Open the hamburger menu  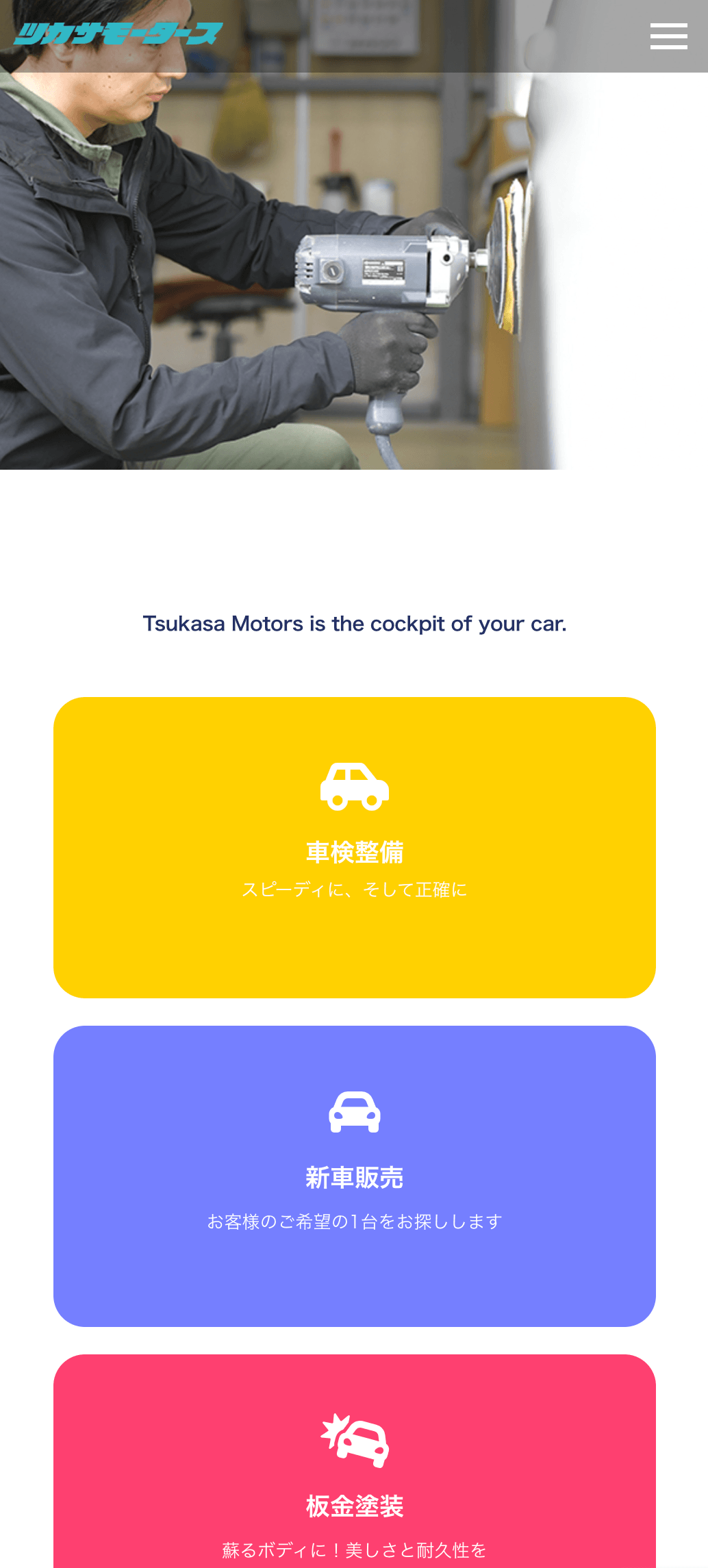tap(668, 36)
